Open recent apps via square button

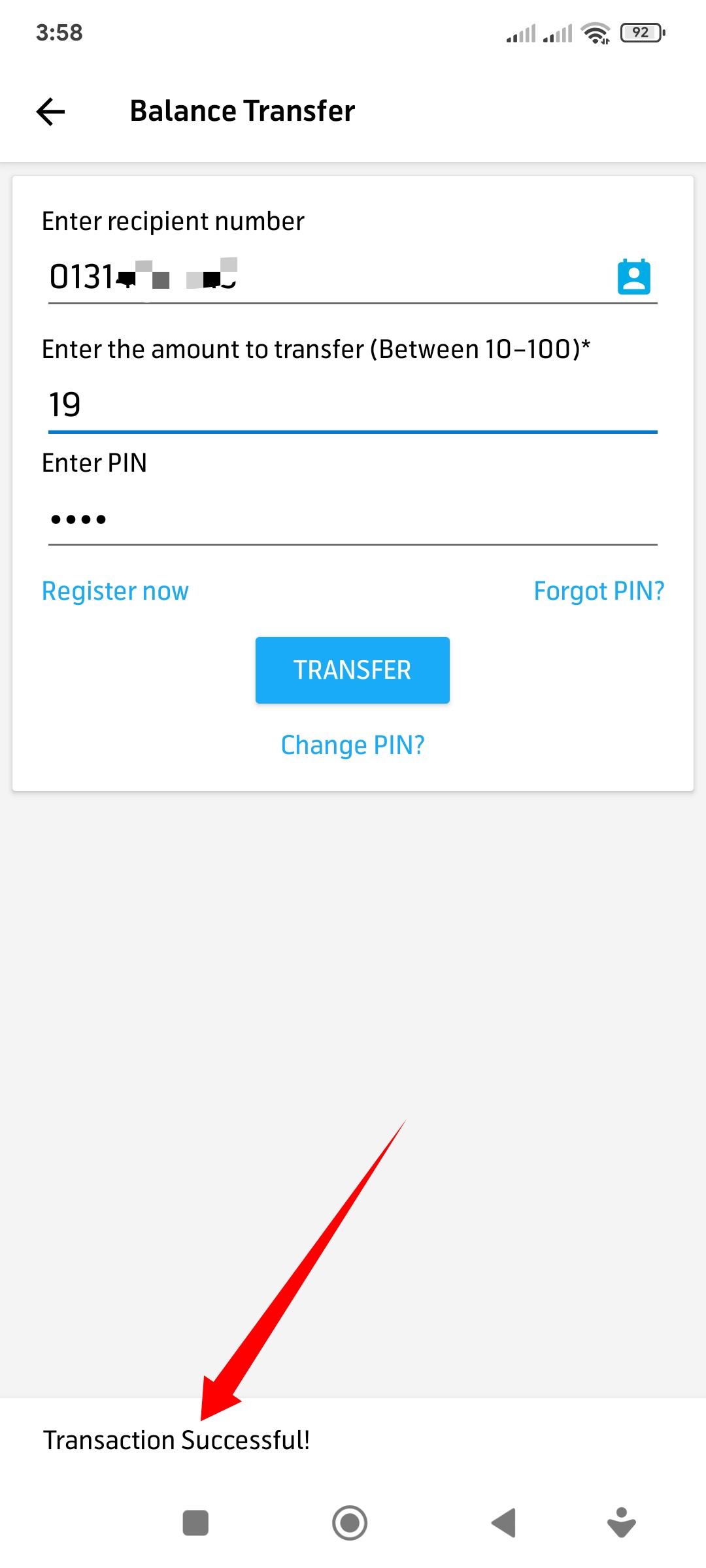point(195,1523)
